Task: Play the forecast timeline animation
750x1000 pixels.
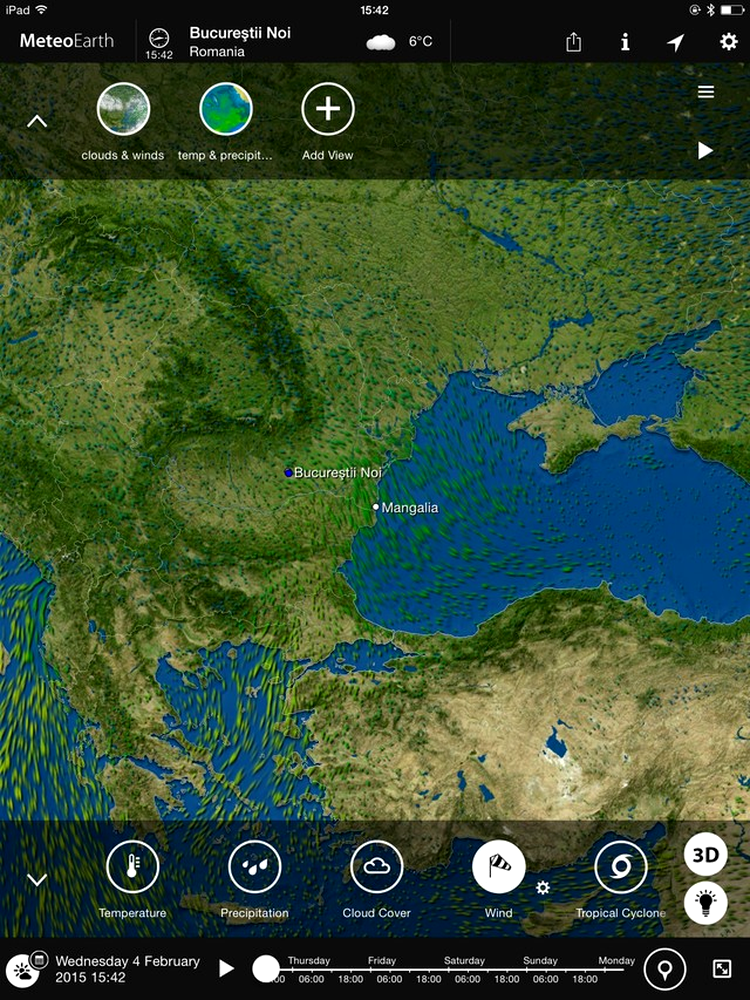Action: pos(227,968)
